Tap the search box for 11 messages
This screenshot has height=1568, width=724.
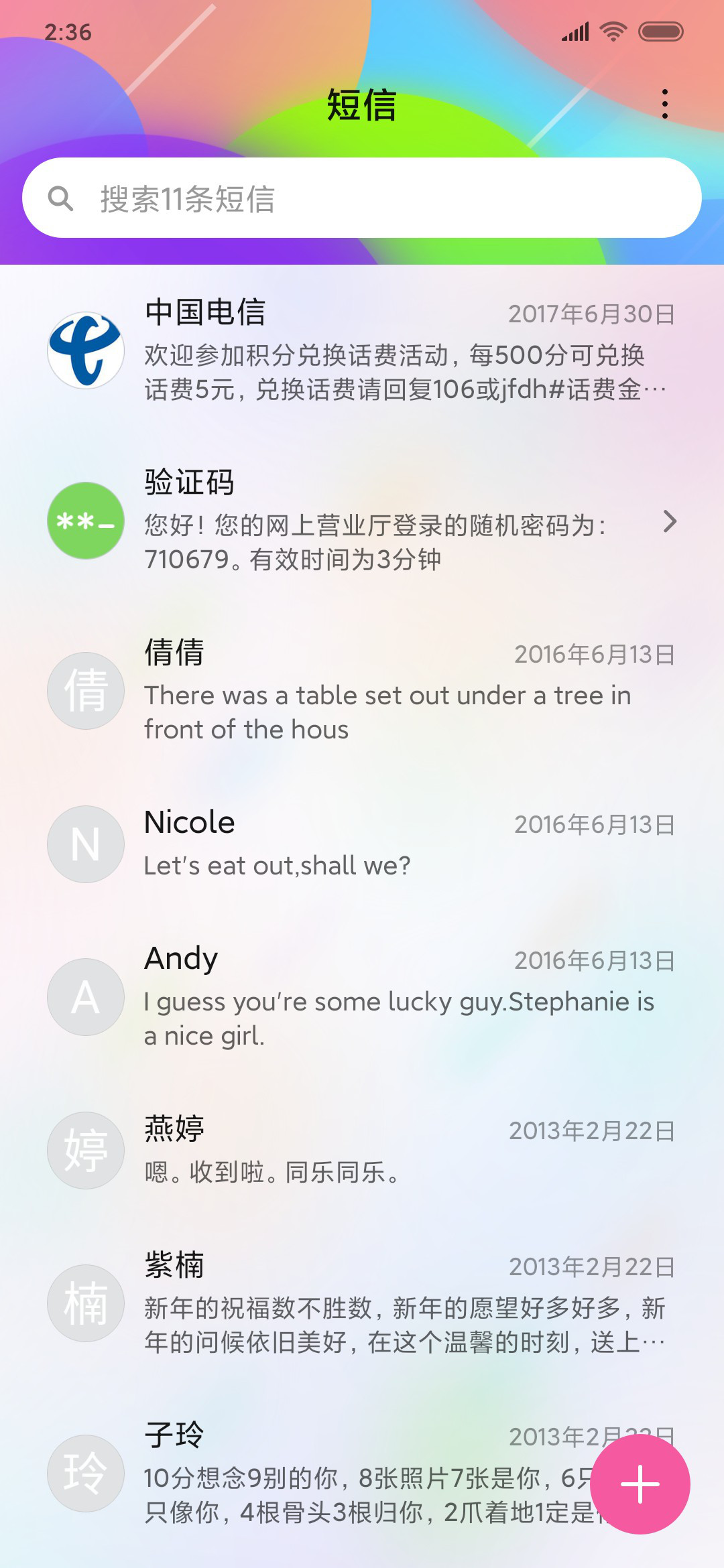pos(362,198)
